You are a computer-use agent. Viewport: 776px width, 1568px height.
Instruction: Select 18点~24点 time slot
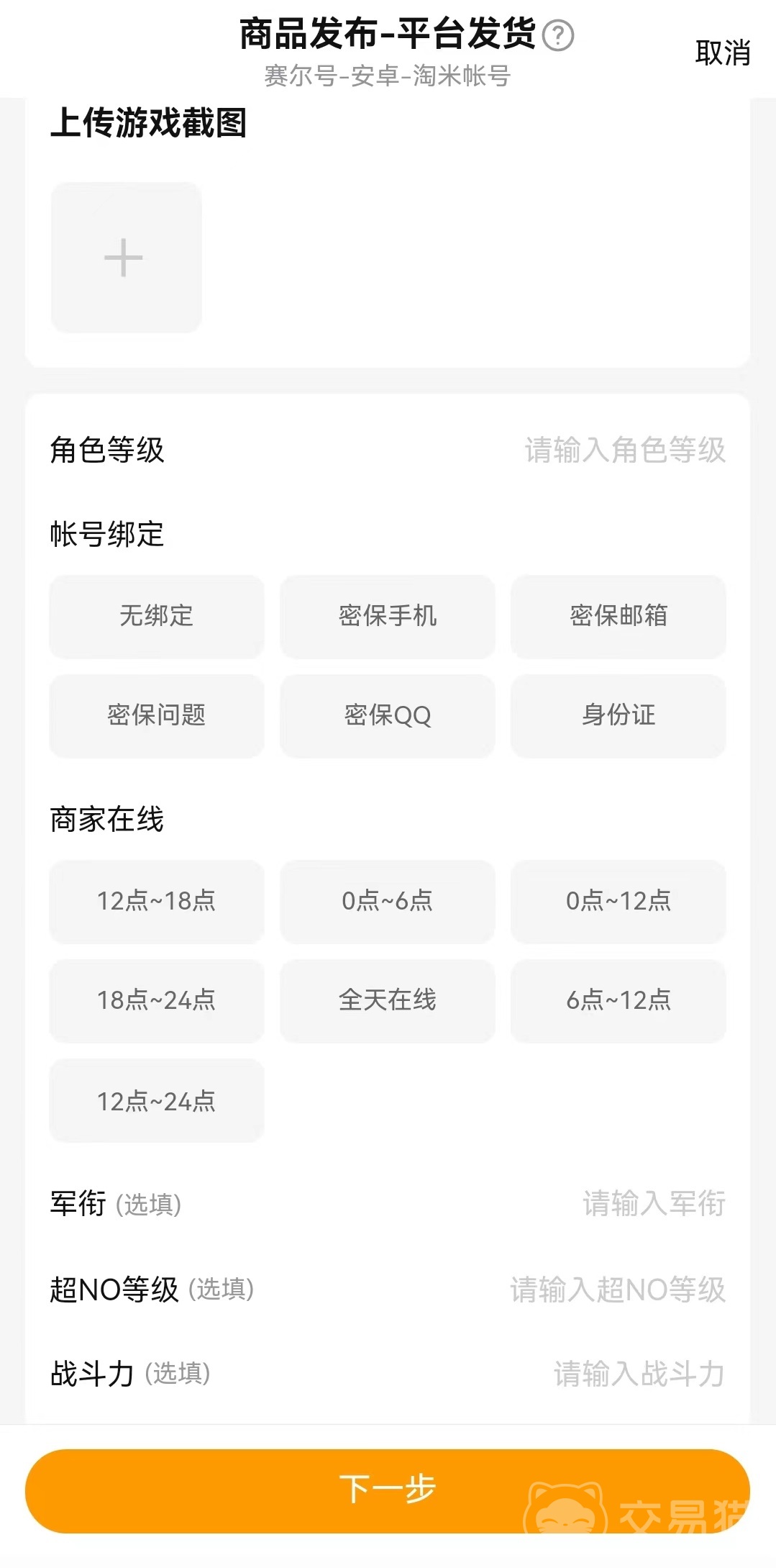point(157,1000)
